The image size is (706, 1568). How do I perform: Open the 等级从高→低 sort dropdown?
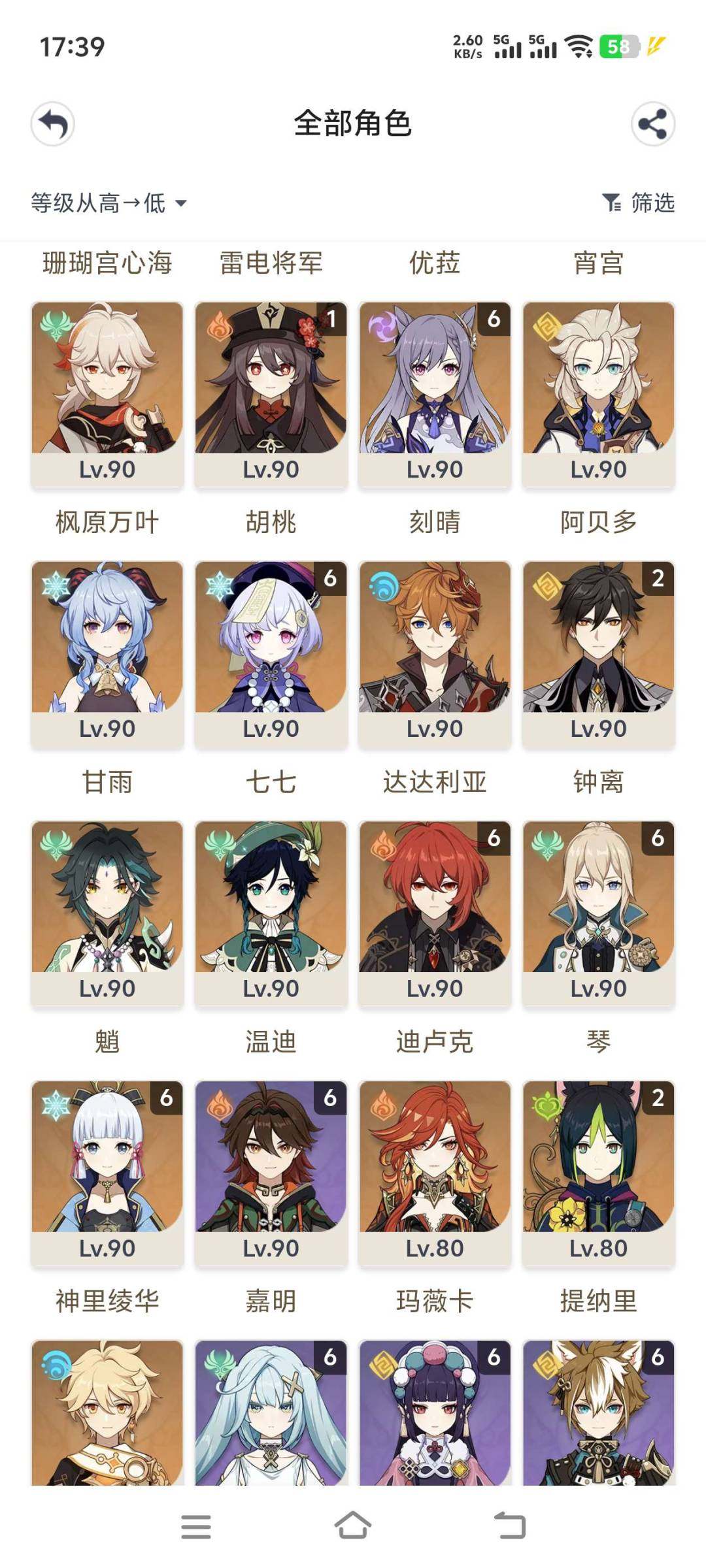109,203
